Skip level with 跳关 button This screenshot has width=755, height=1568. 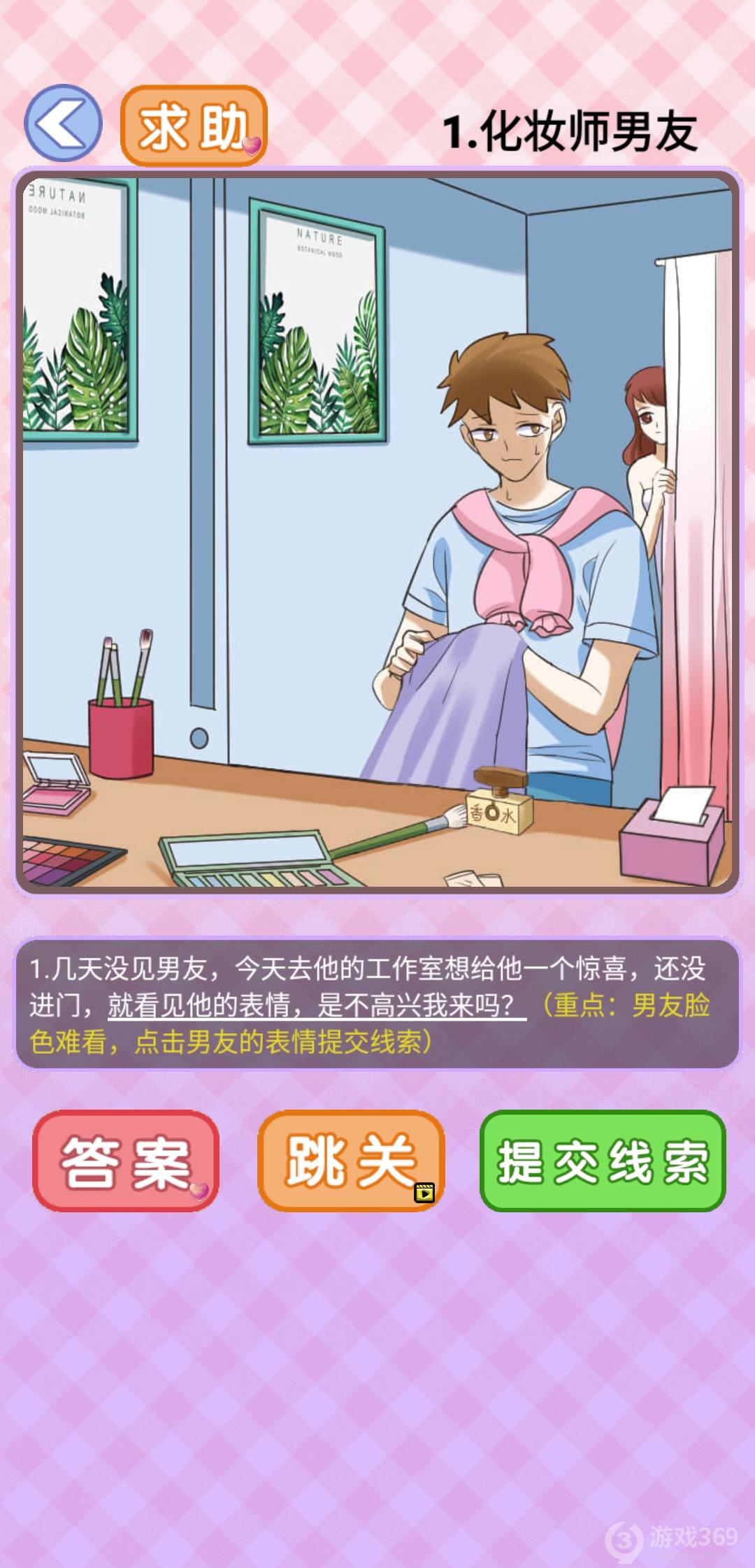tap(351, 1161)
